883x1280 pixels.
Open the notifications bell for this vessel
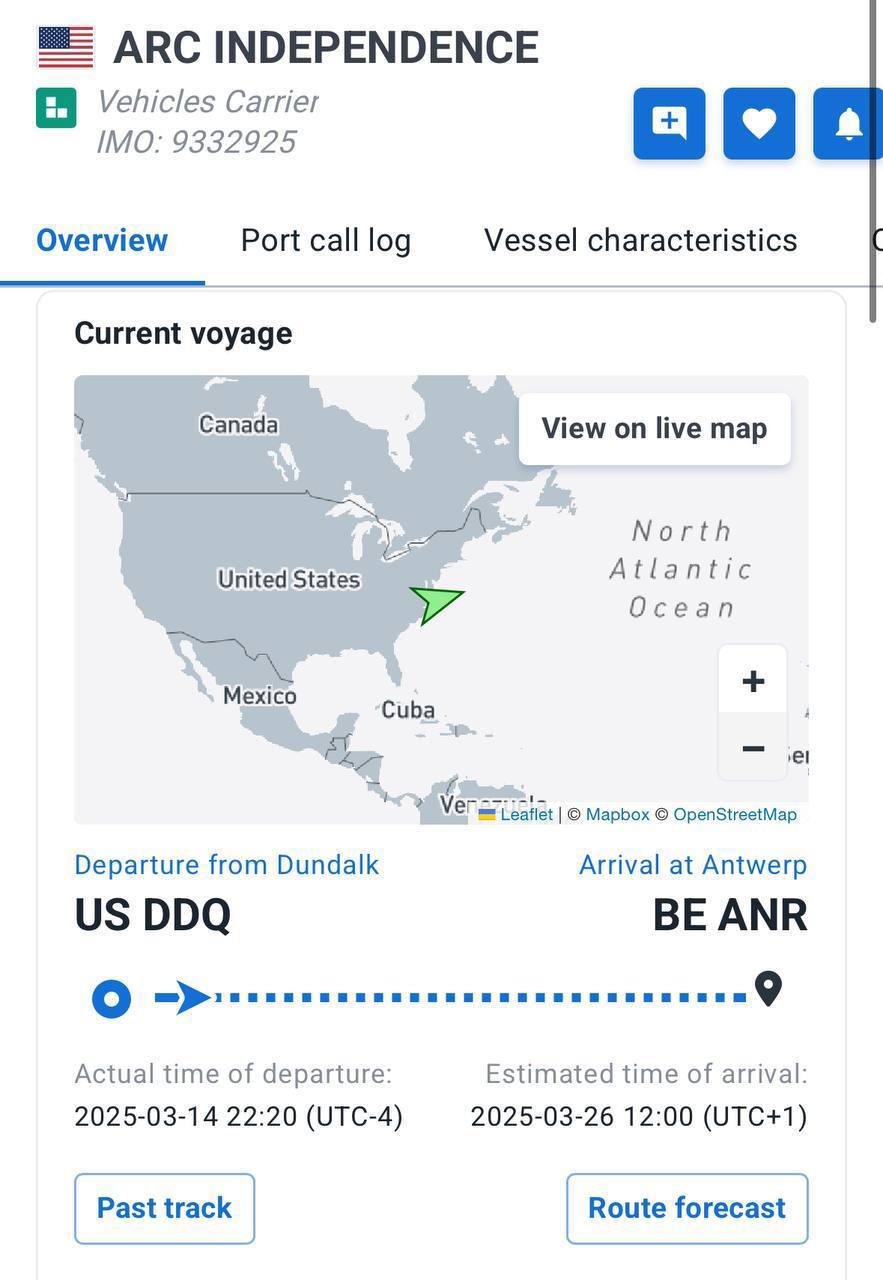point(848,124)
